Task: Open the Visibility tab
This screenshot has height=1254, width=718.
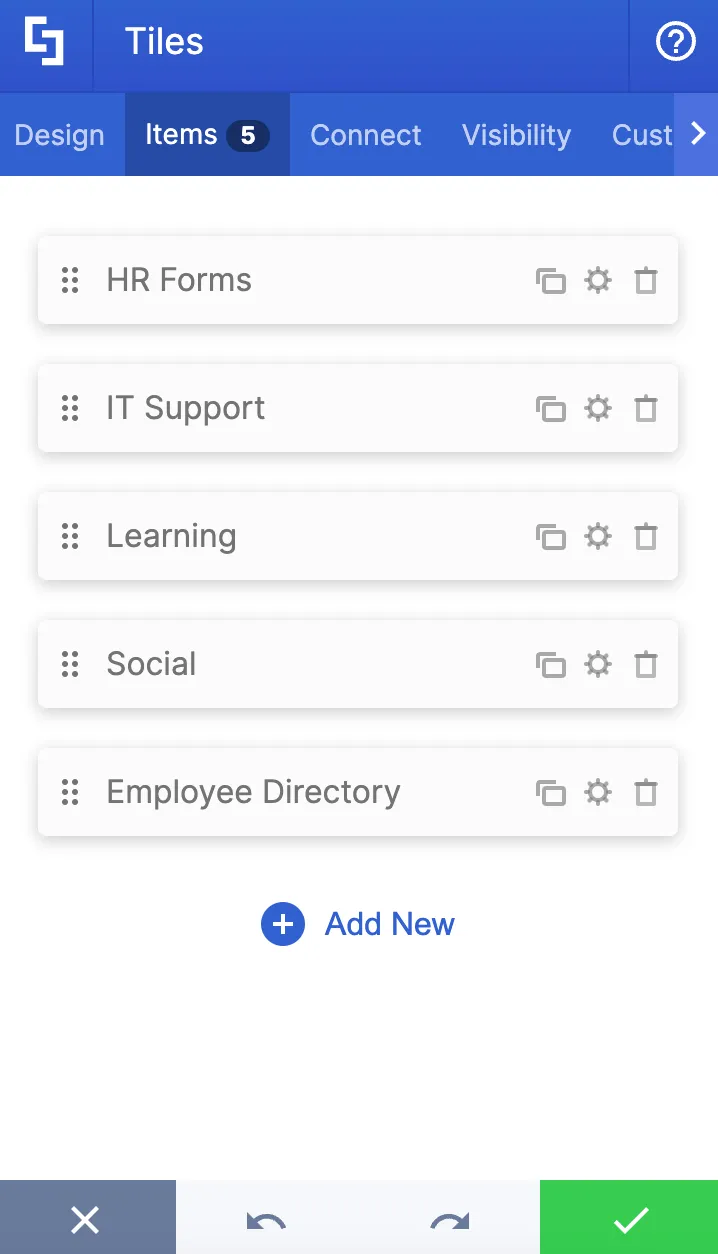Action: click(x=516, y=135)
